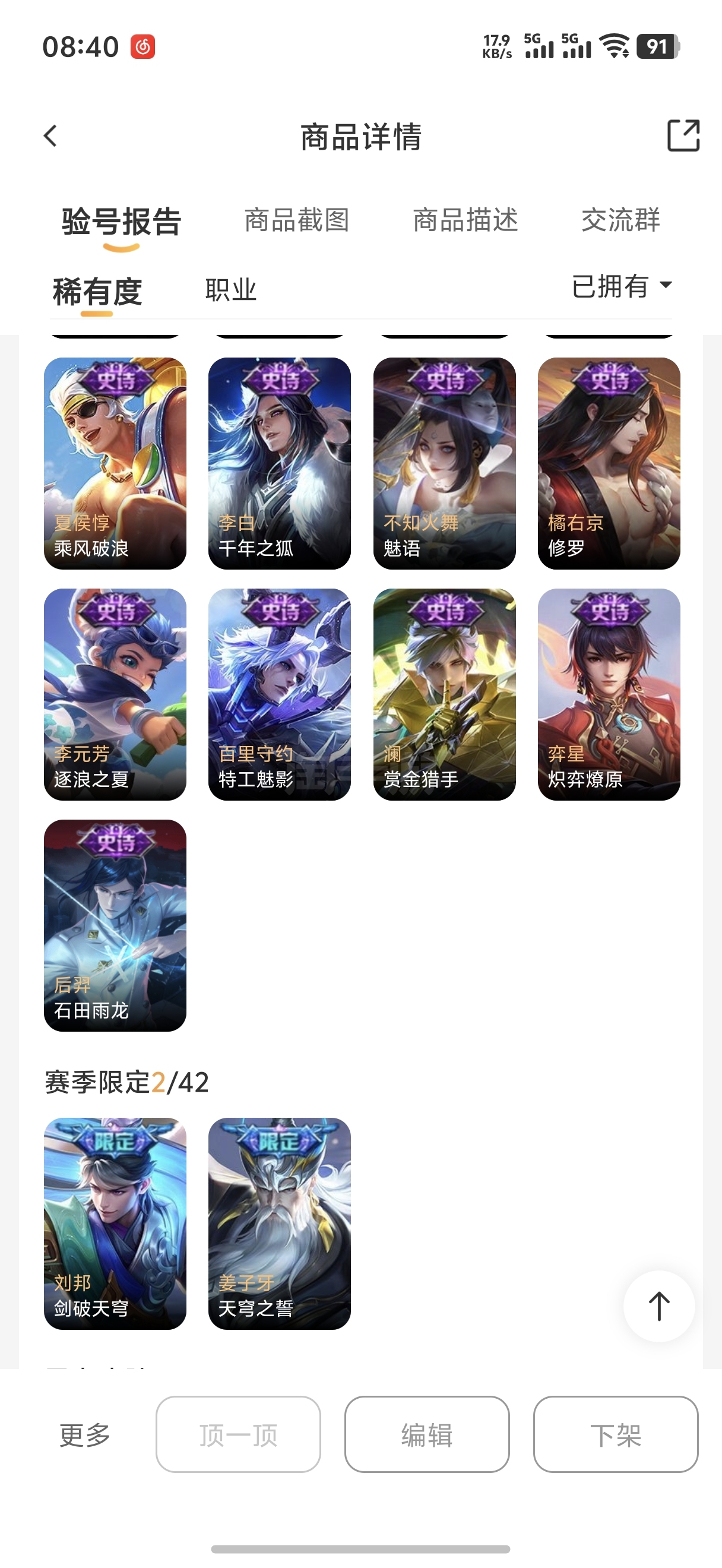Select the 验号报告 tab

[x=122, y=222]
